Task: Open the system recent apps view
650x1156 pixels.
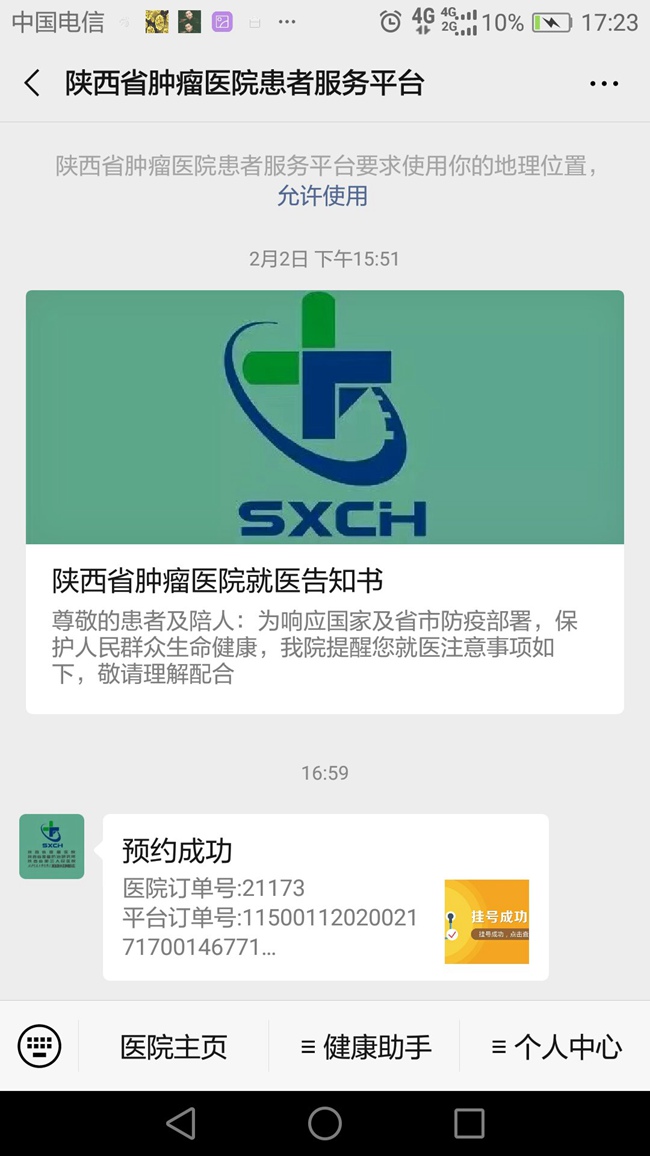Action: (469, 1123)
